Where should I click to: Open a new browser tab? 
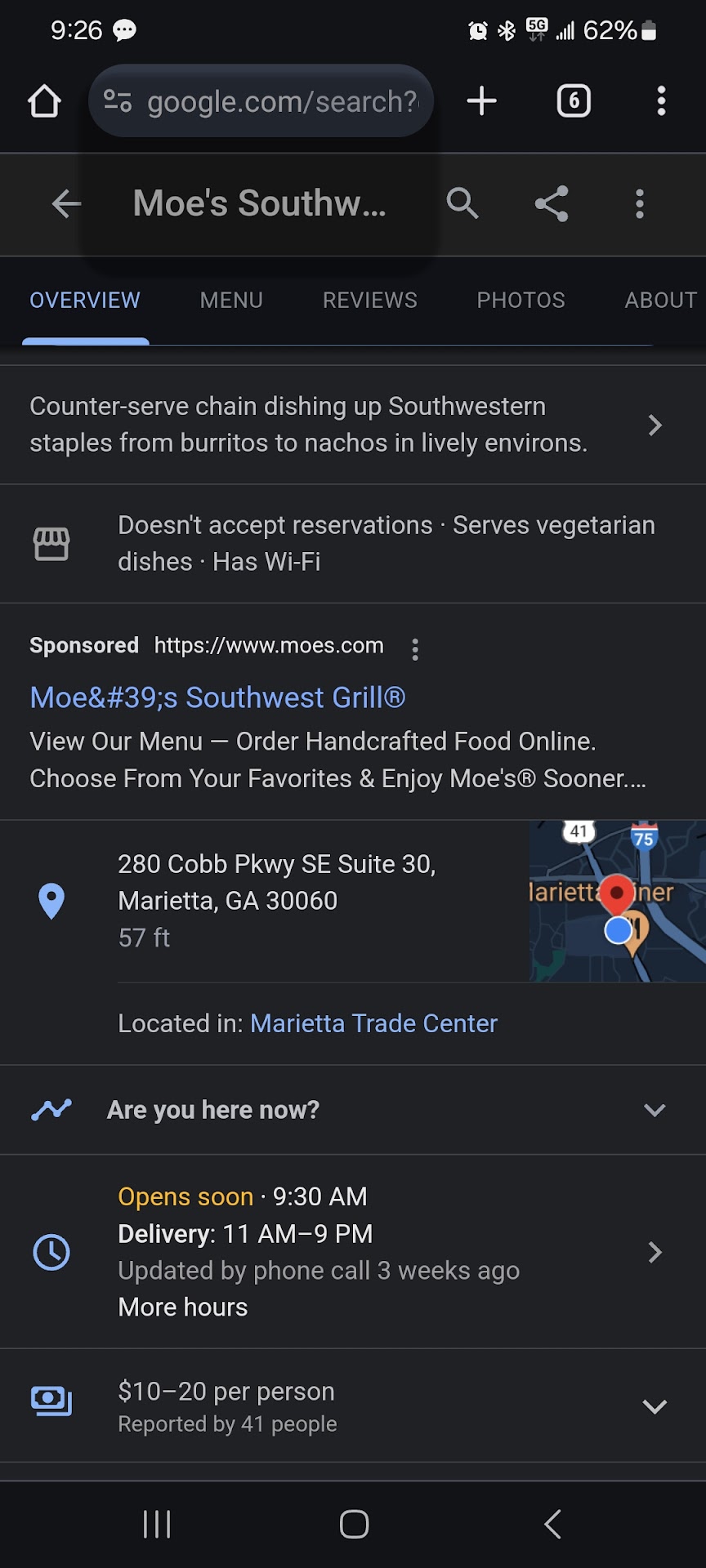(482, 101)
